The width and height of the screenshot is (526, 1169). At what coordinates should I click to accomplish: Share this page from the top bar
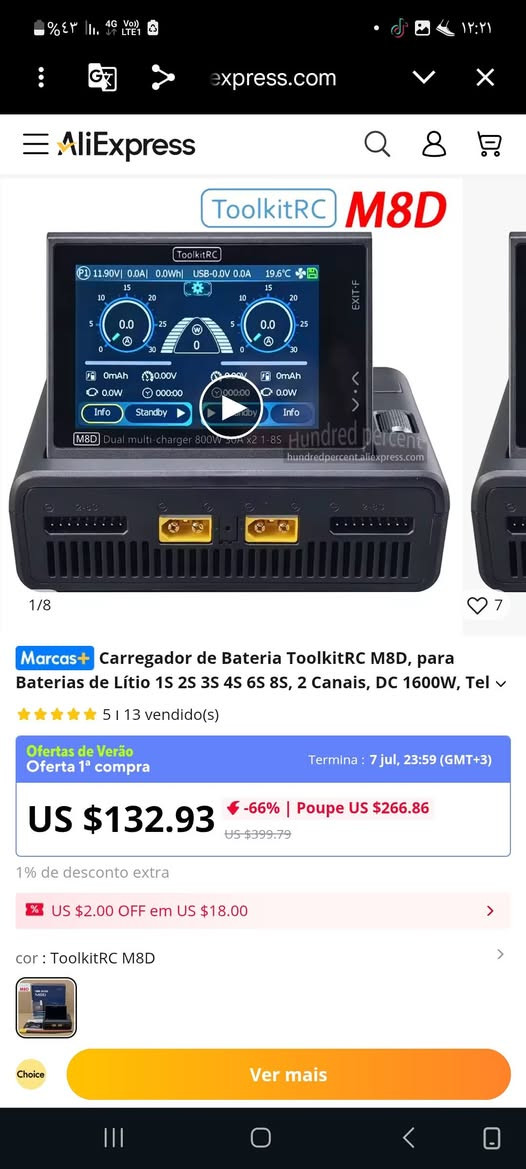[x=162, y=78]
